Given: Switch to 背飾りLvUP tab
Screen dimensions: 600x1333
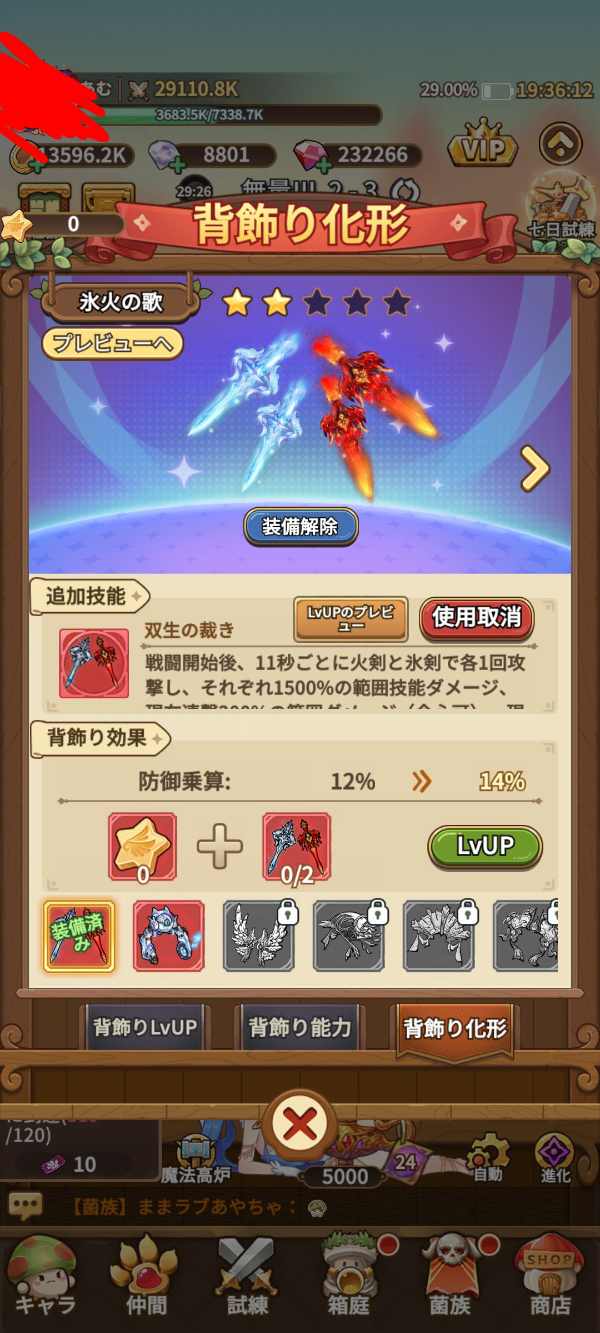Looking at the screenshot, I should (x=145, y=1028).
